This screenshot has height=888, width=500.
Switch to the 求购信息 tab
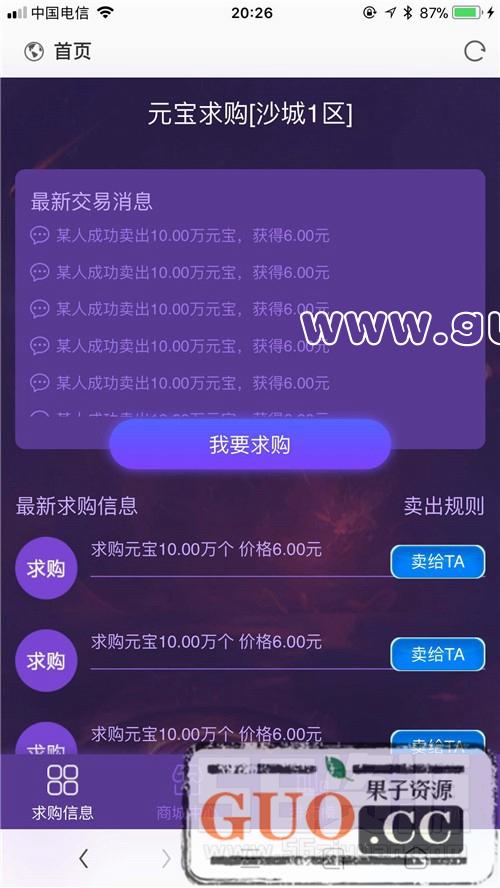[x=62, y=793]
